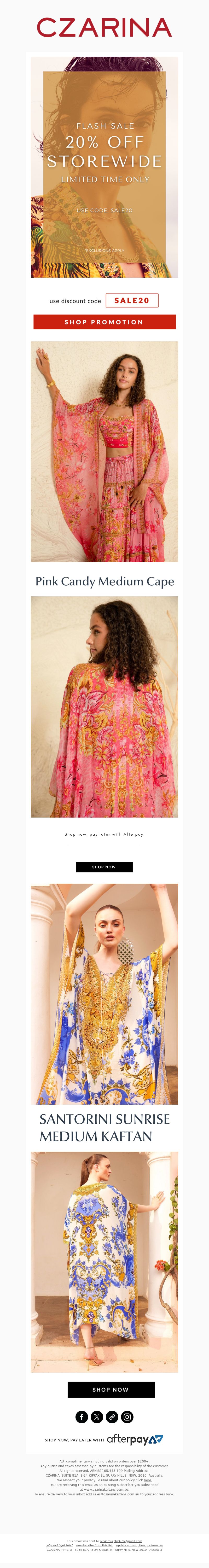Image resolution: width=209 pixels, height=1568 pixels.
Task: Visit Czarina's Facebook page
Action: coord(82,1417)
